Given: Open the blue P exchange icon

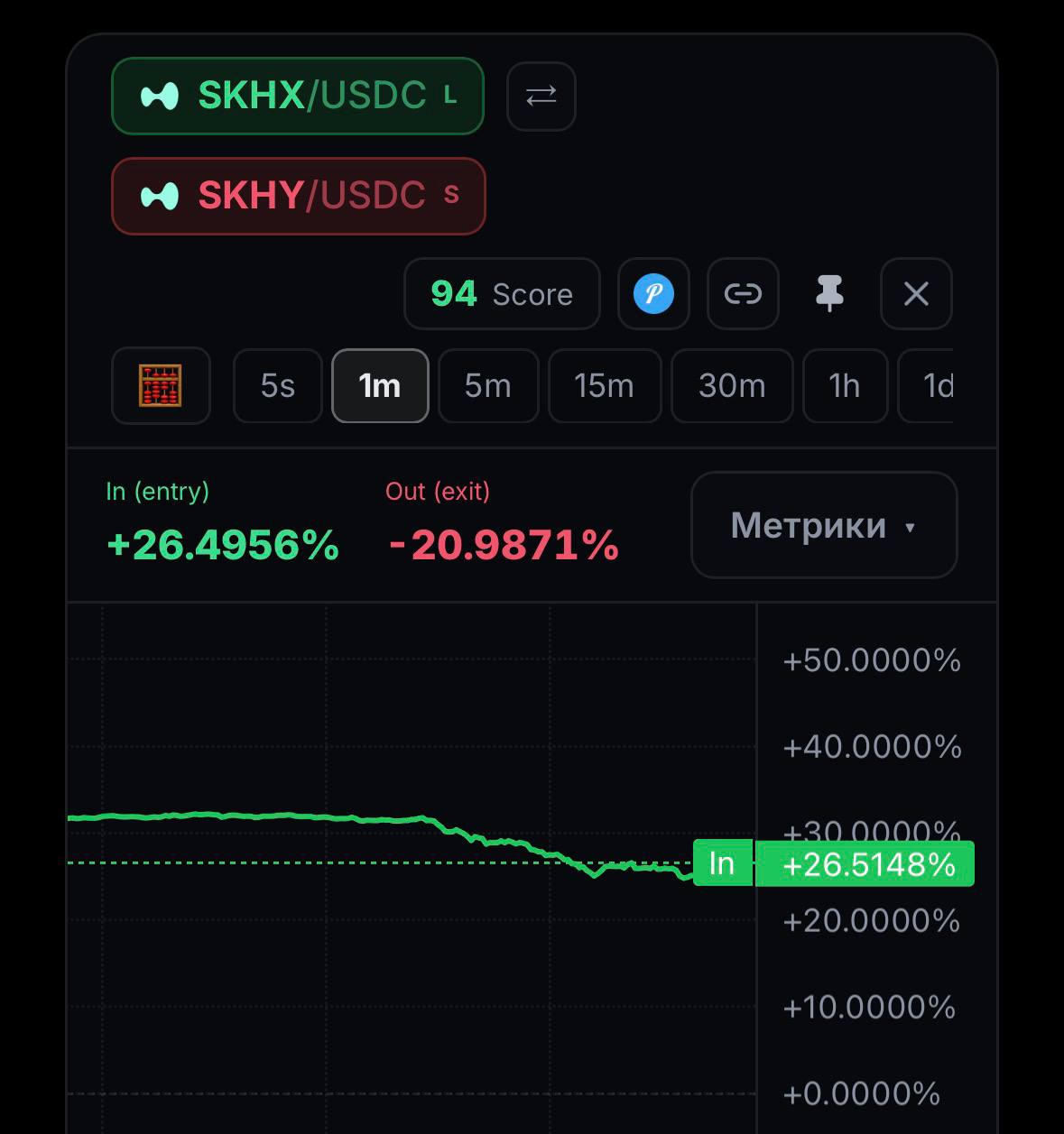Looking at the screenshot, I should pos(653,294).
